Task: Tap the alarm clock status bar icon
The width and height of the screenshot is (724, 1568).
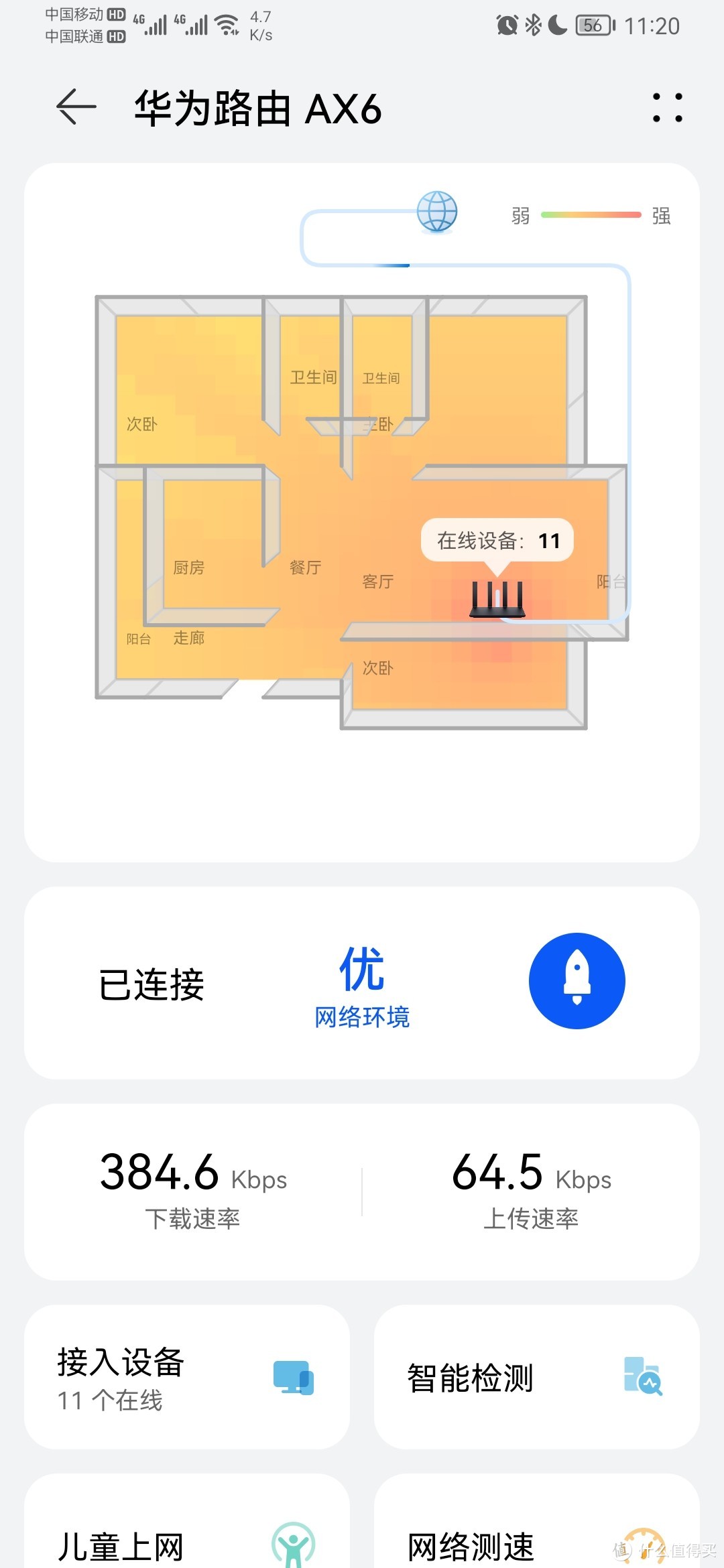Action: click(507, 25)
